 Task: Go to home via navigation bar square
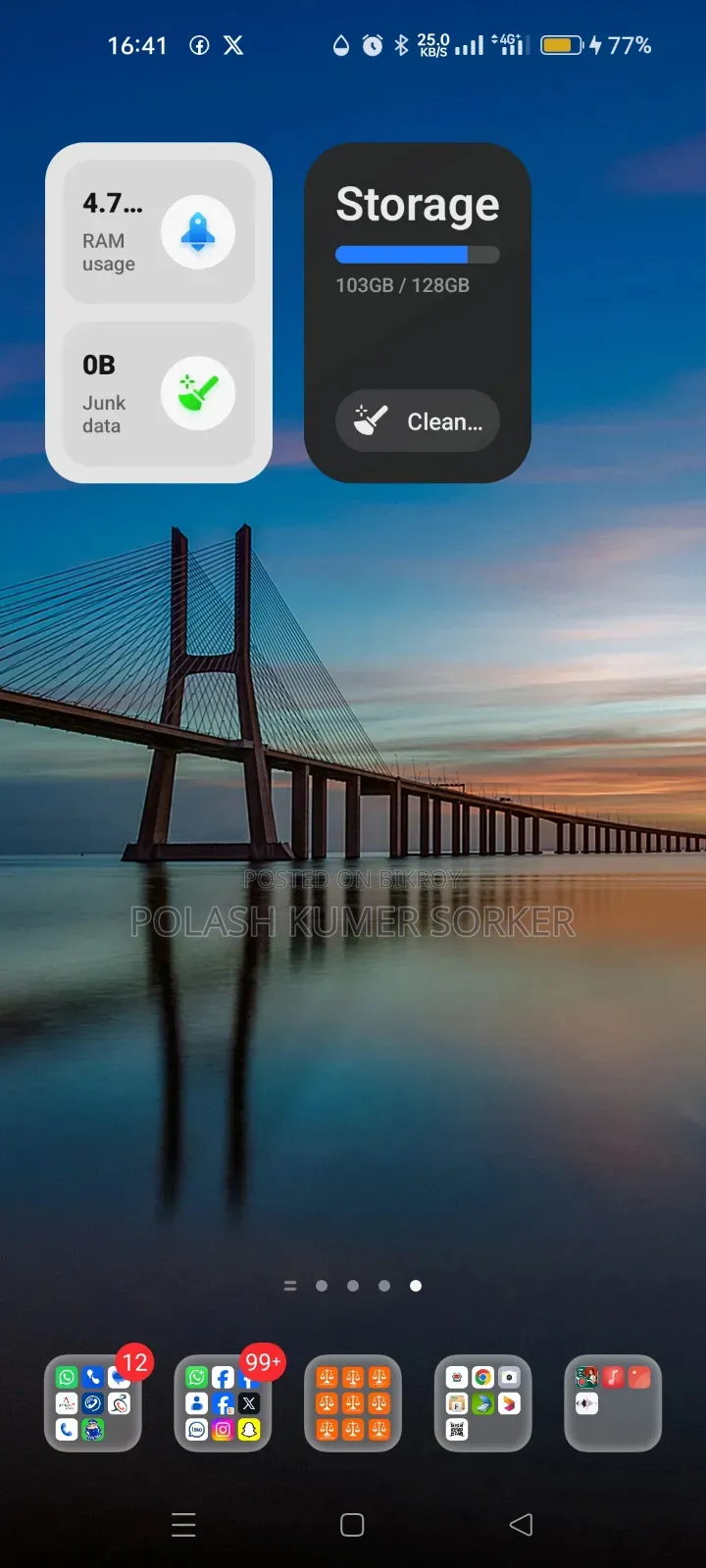pos(352,1525)
